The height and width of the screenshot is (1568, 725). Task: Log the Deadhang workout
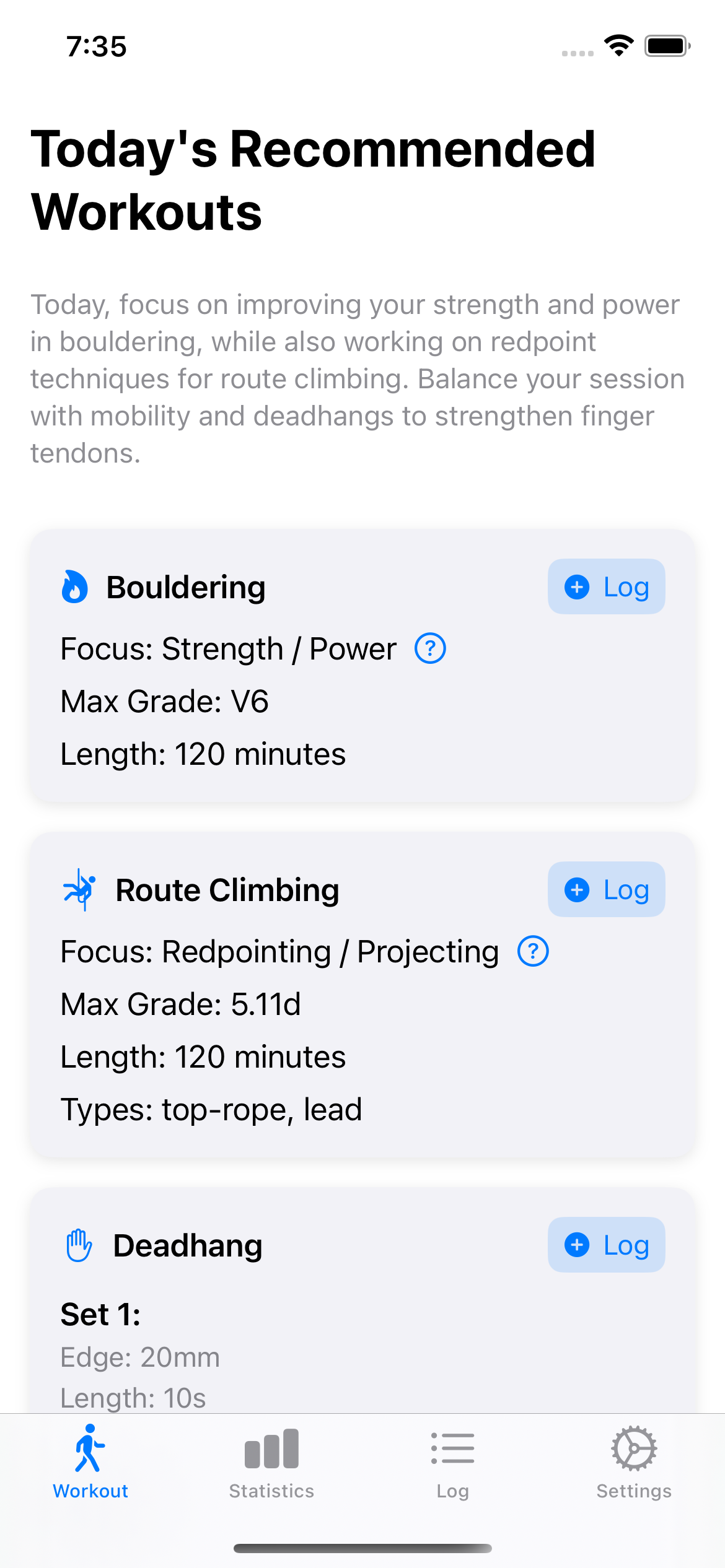pos(606,1245)
